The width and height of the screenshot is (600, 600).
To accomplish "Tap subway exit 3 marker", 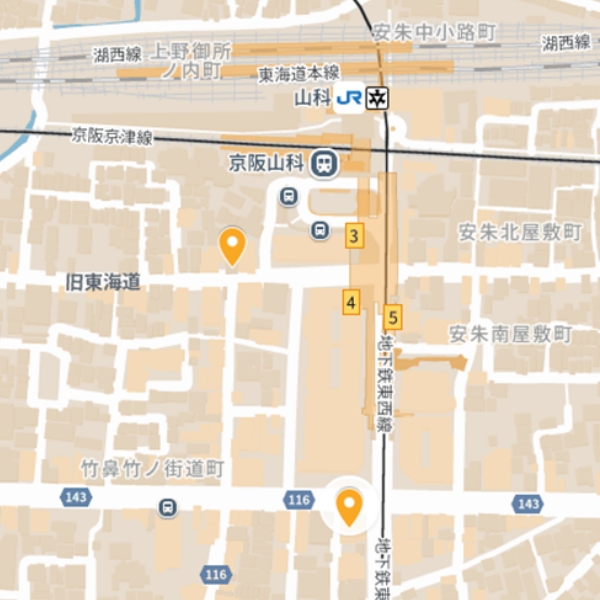I will click(353, 237).
